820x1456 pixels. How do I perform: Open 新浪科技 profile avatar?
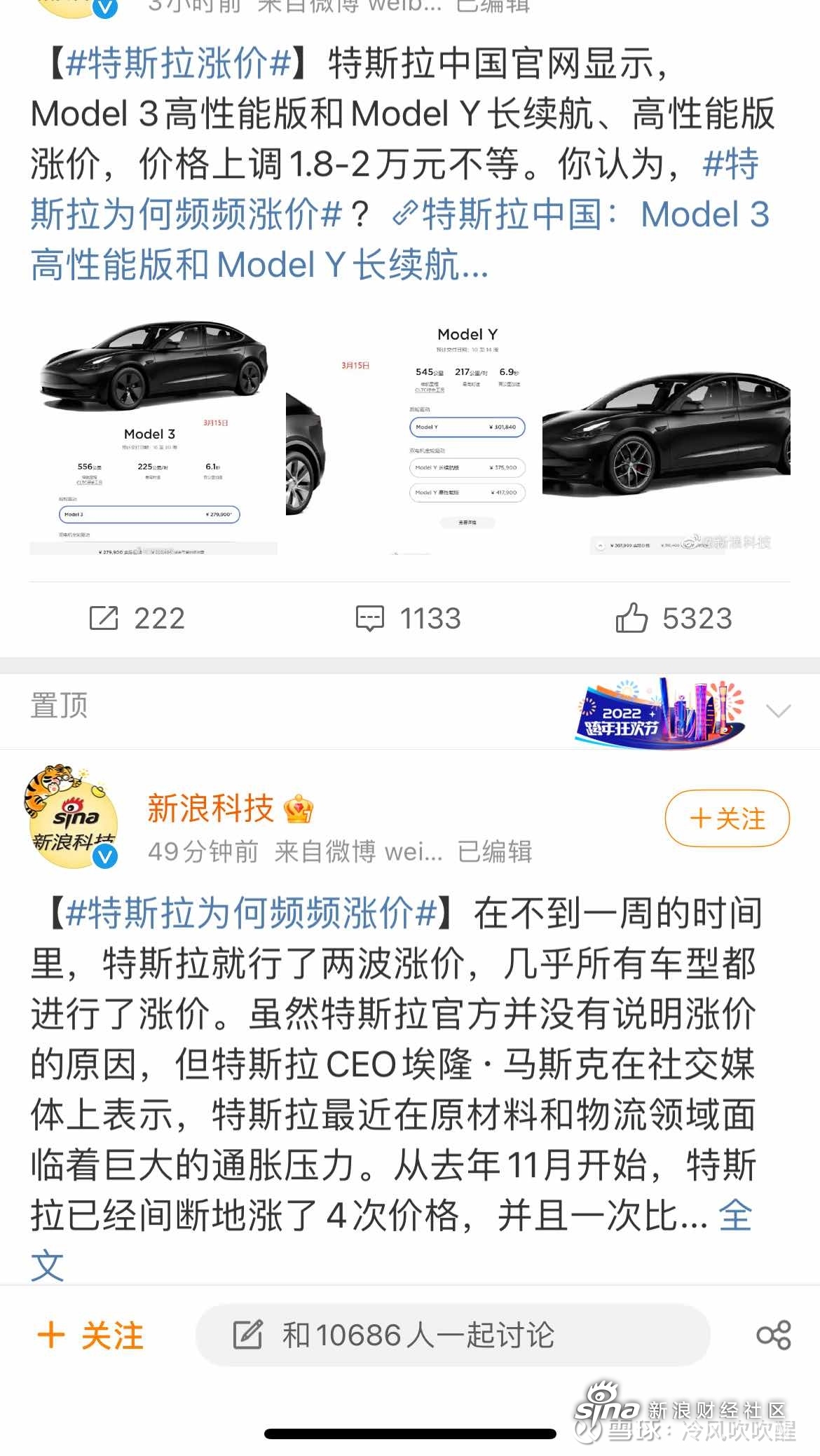click(x=71, y=817)
